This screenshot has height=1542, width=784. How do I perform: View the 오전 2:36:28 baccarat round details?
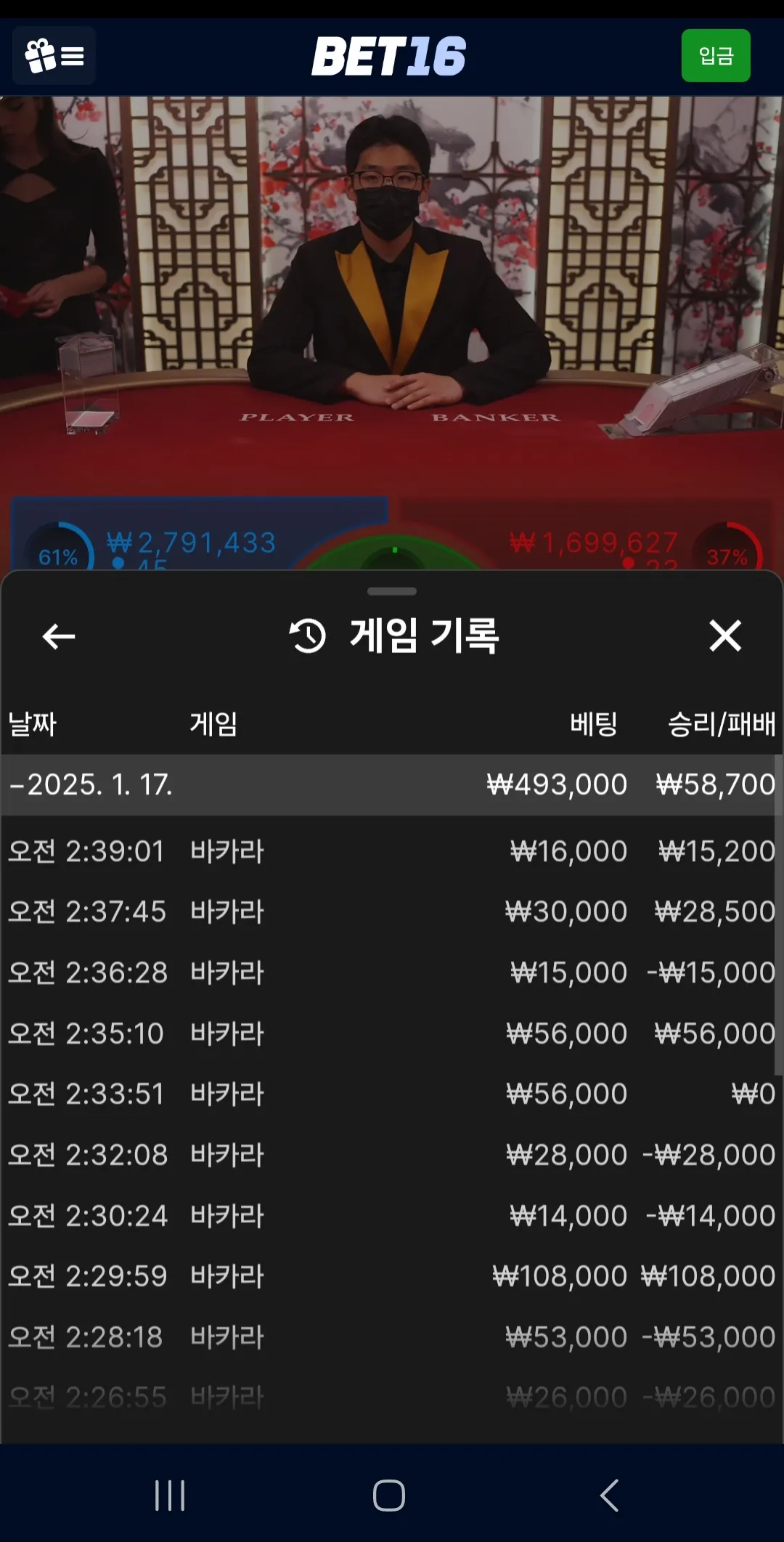tap(391, 973)
